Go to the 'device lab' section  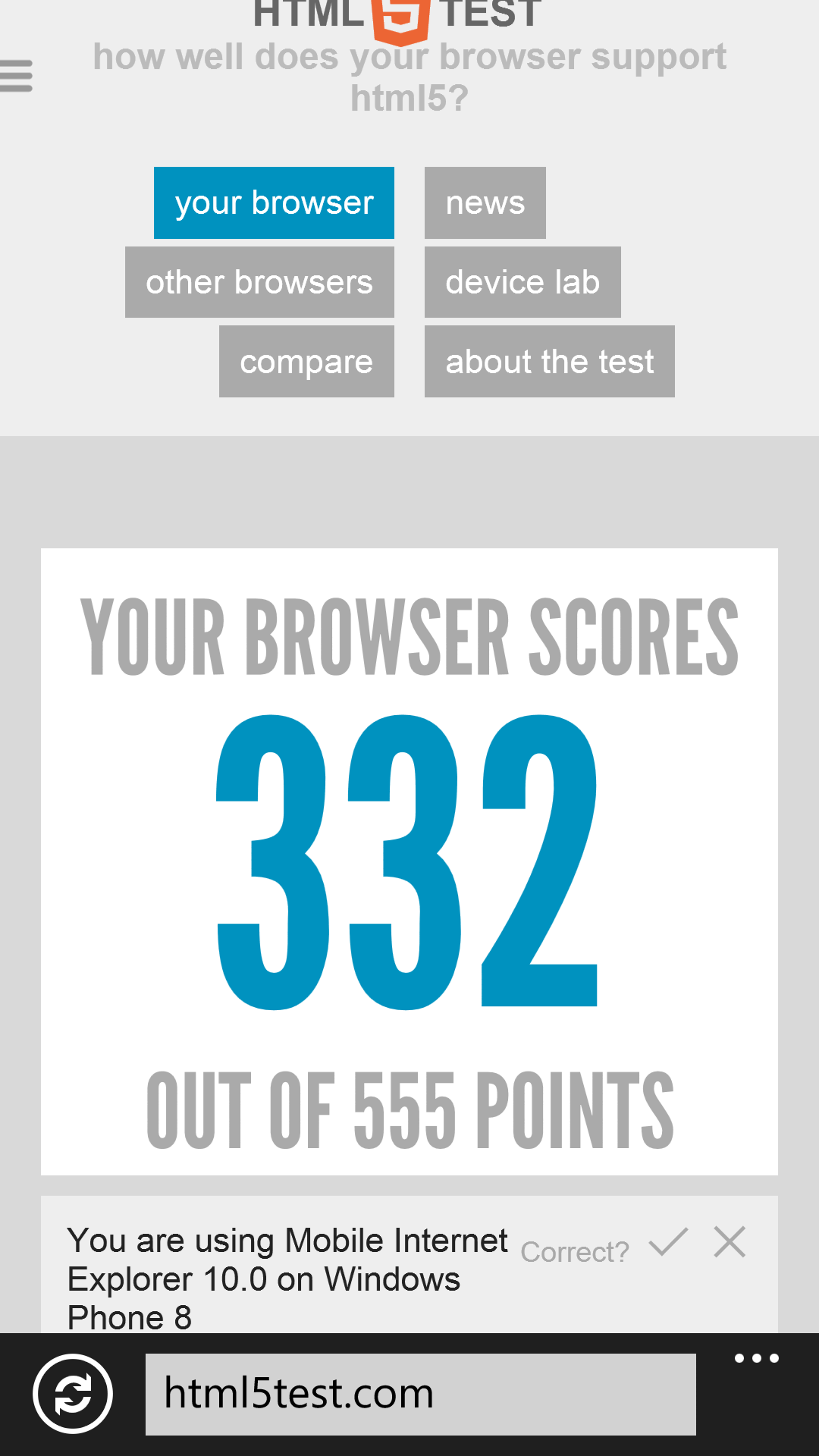point(522,282)
